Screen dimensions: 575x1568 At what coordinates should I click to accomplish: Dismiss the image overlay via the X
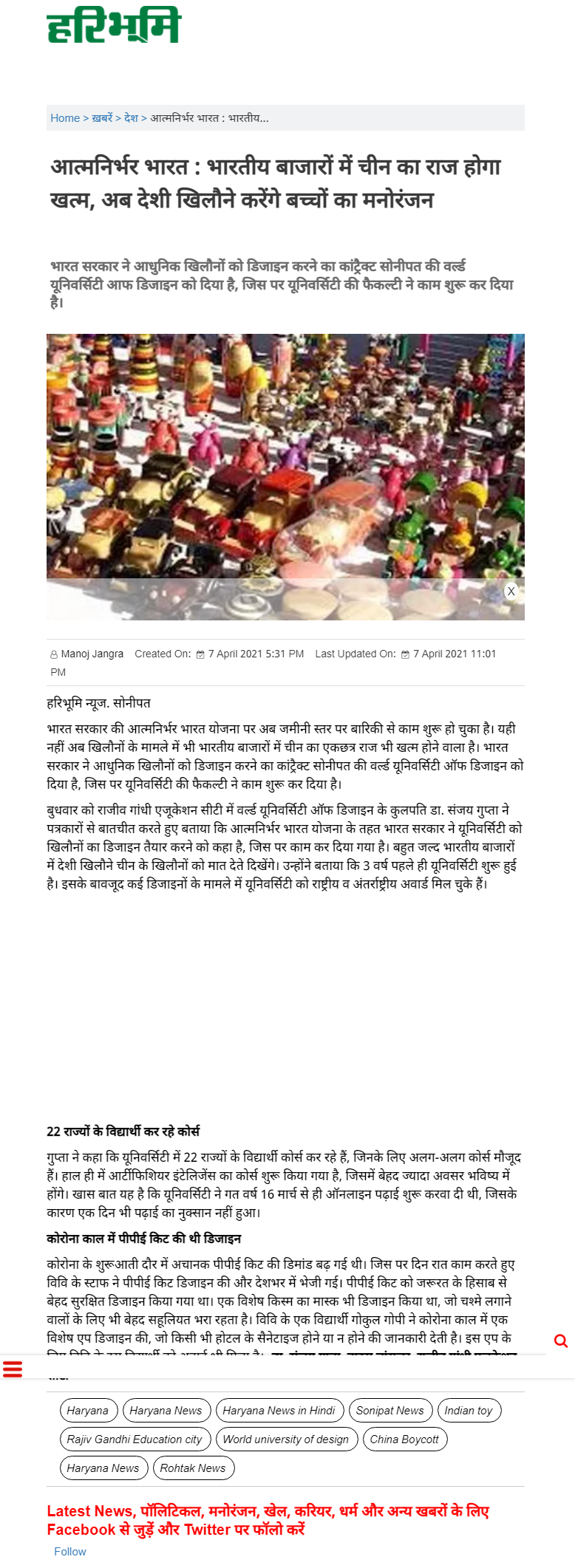(x=510, y=590)
